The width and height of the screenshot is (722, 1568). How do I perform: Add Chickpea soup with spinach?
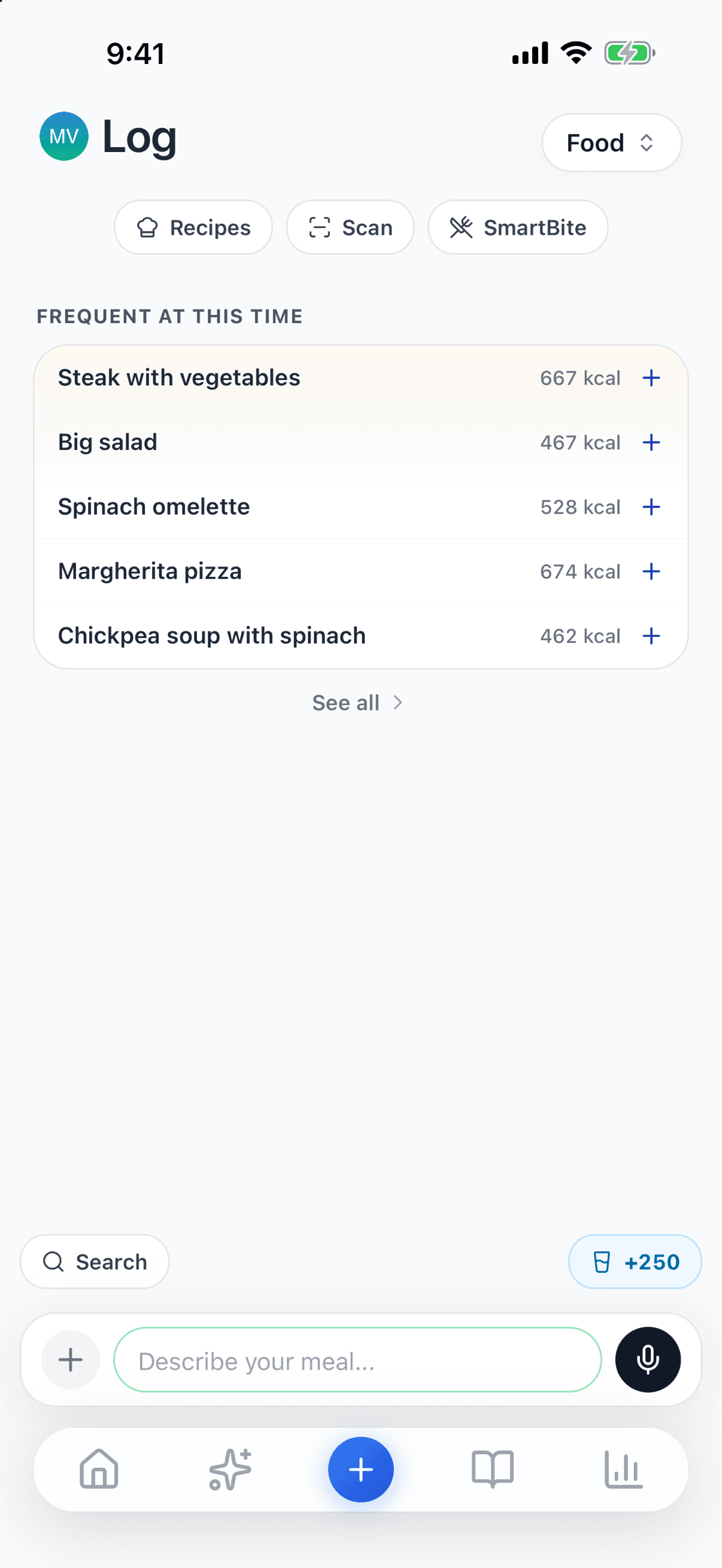tap(651, 636)
